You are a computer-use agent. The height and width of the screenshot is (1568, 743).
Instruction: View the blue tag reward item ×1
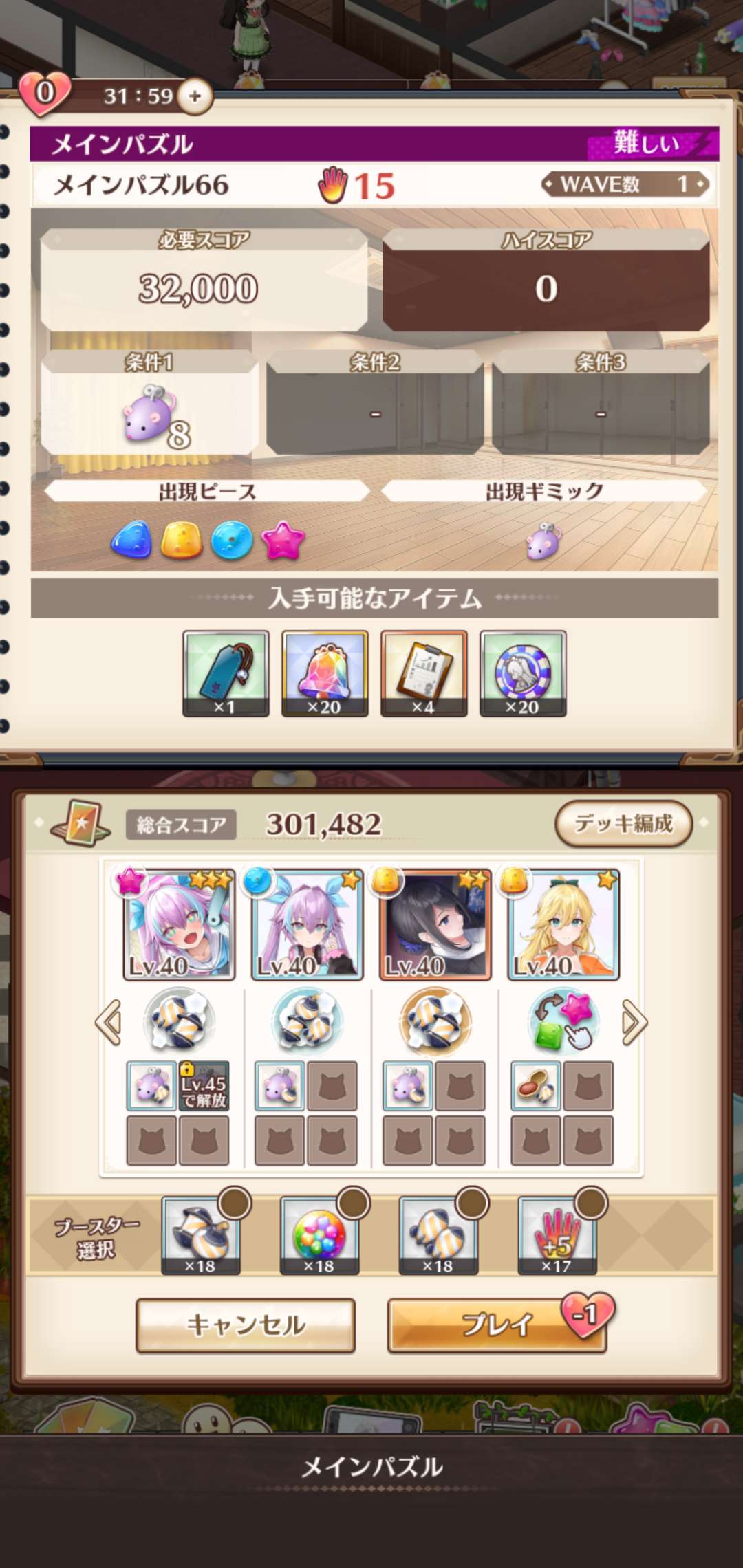226,673
